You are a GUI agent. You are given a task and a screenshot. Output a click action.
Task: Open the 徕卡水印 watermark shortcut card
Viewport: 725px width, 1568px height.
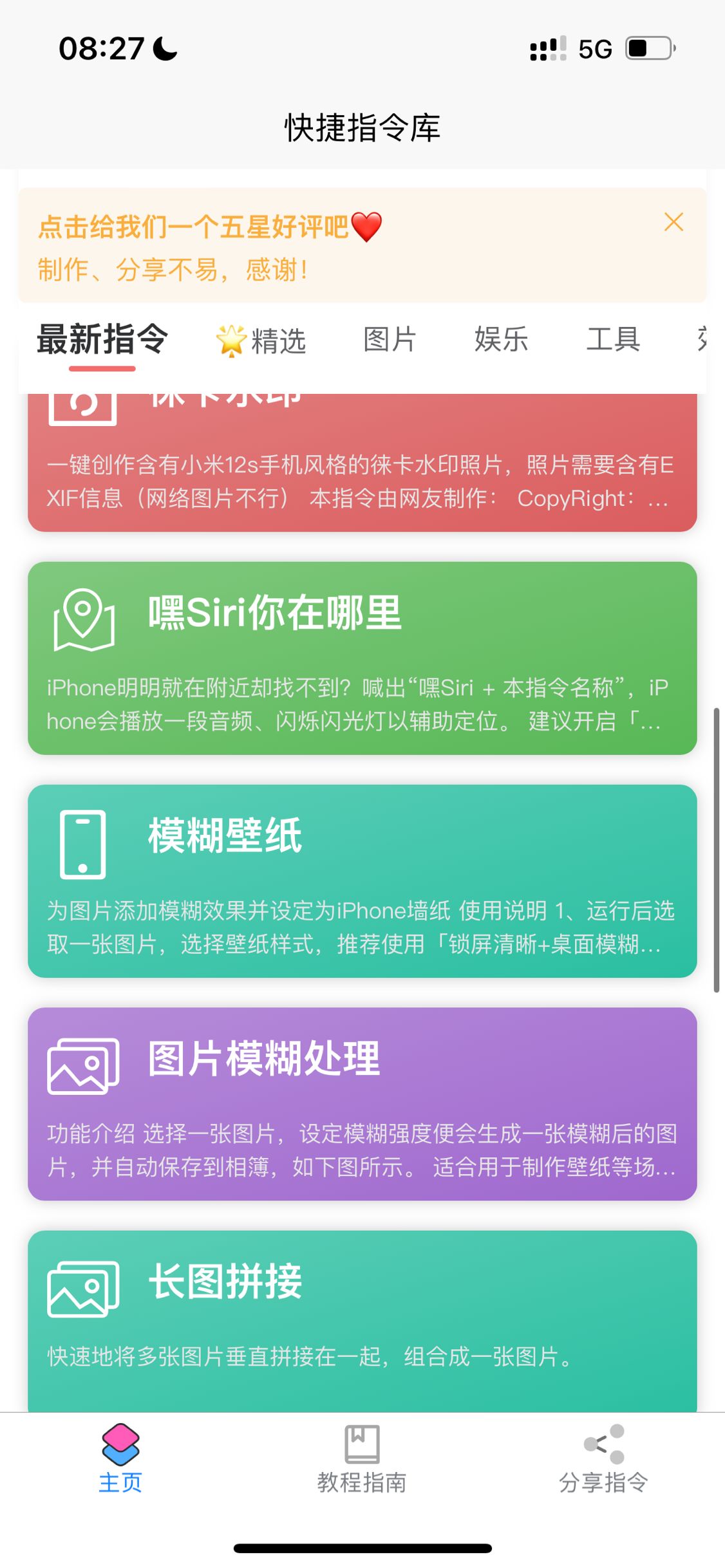tap(362, 462)
